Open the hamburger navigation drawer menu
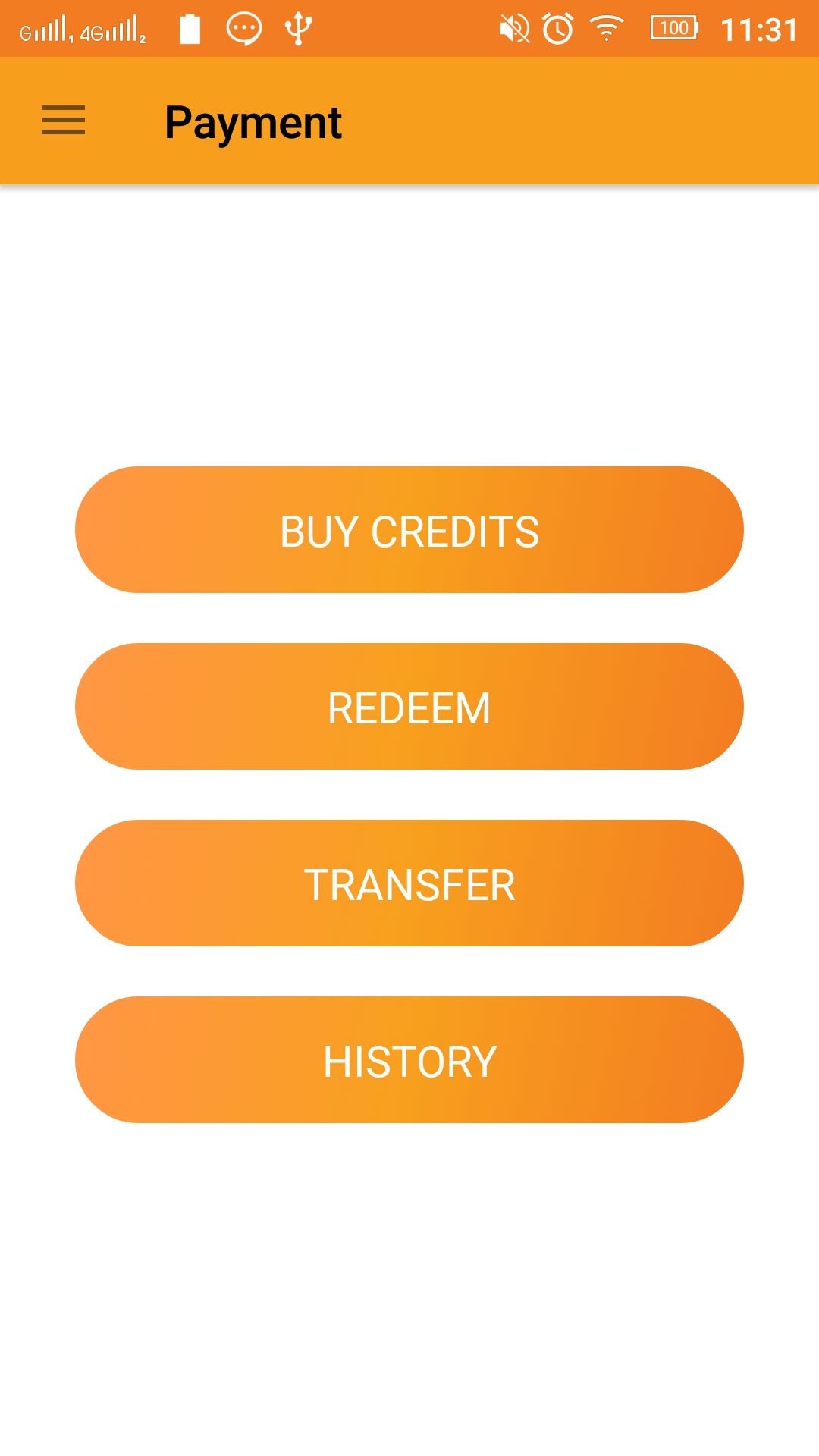 [64, 121]
